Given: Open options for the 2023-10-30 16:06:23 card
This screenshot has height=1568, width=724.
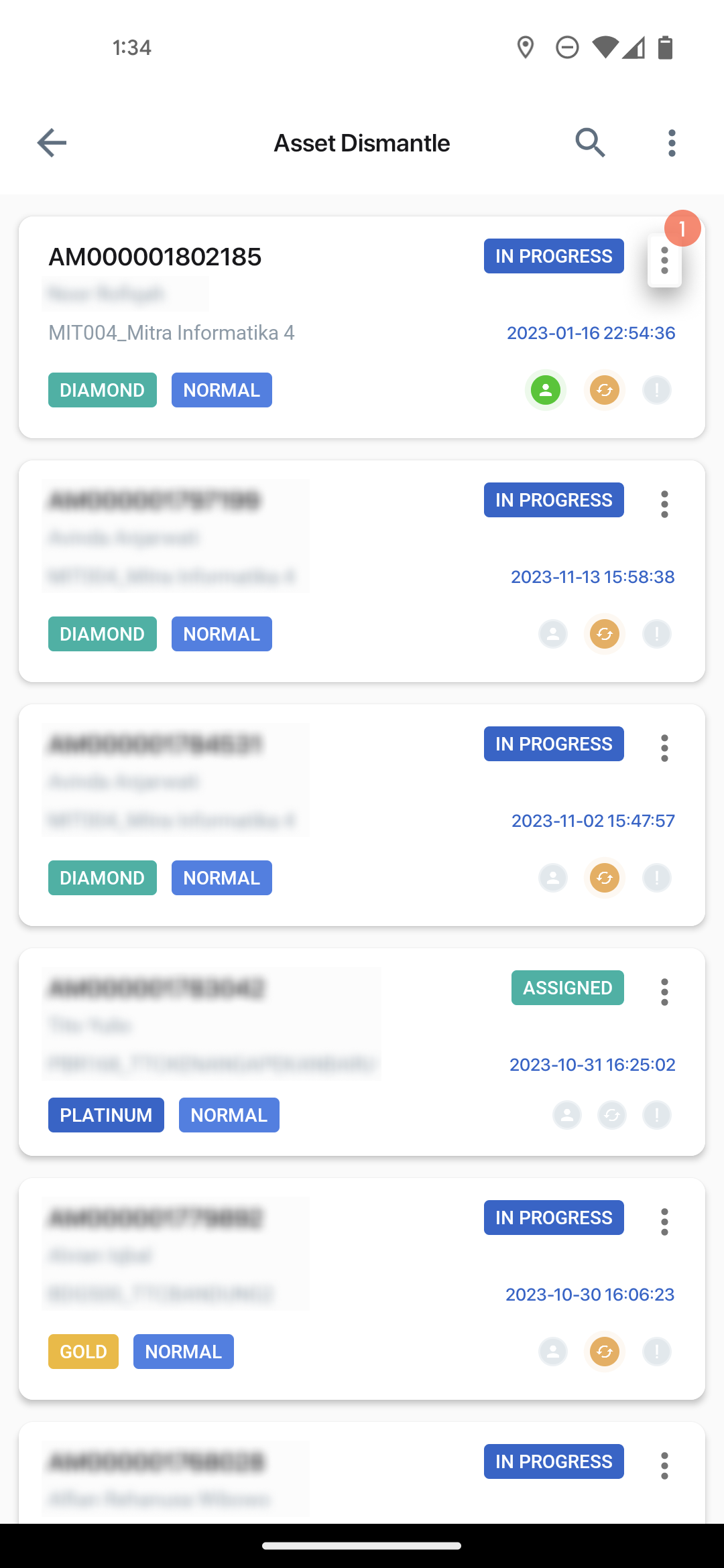Looking at the screenshot, I should tap(664, 1222).
